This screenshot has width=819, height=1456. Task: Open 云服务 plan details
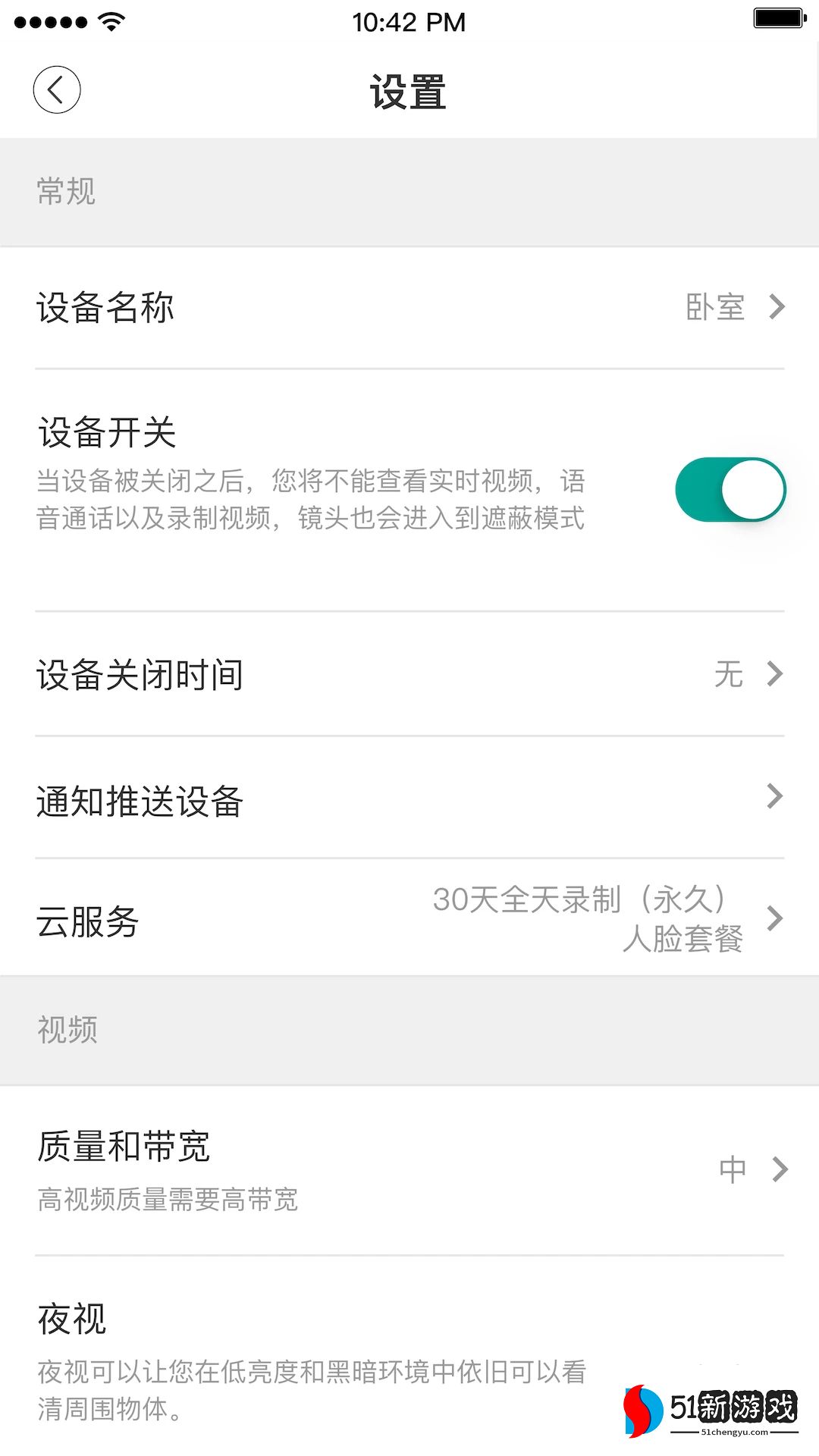point(409,919)
